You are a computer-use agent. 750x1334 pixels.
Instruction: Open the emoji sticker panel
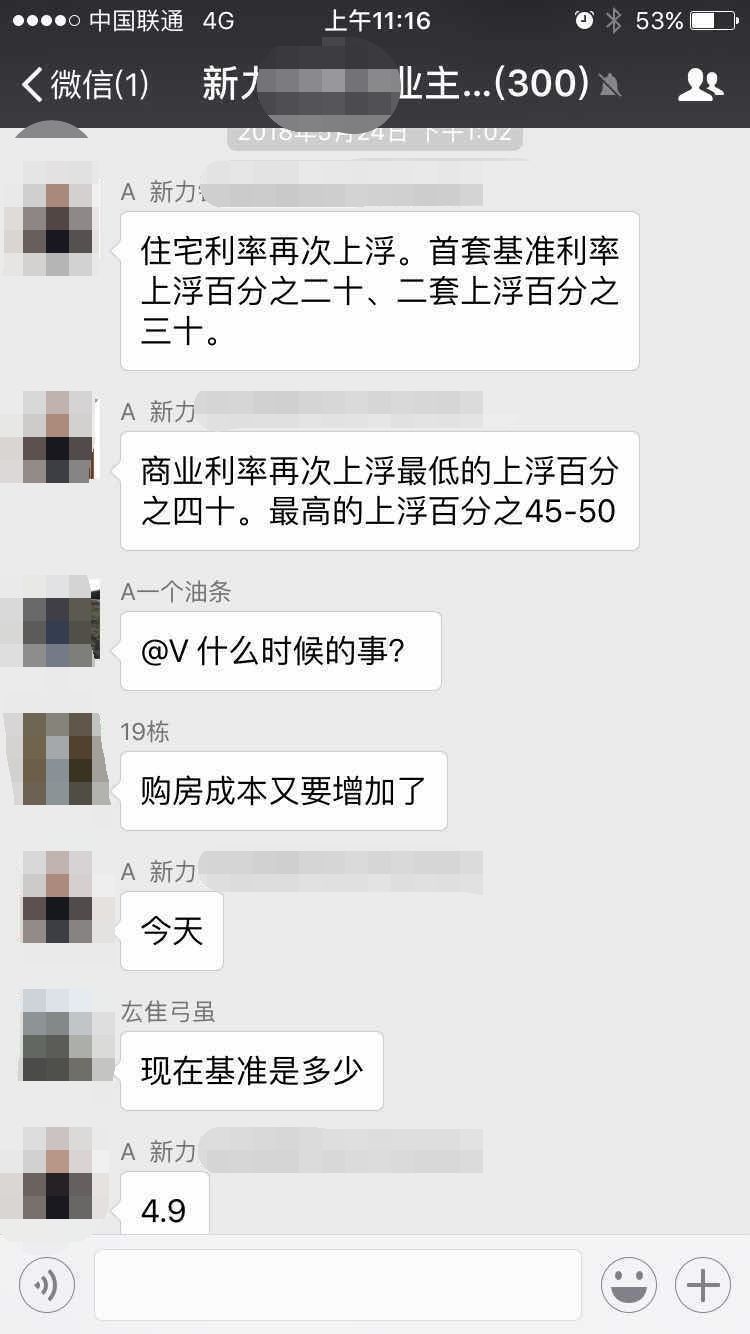pos(628,1284)
